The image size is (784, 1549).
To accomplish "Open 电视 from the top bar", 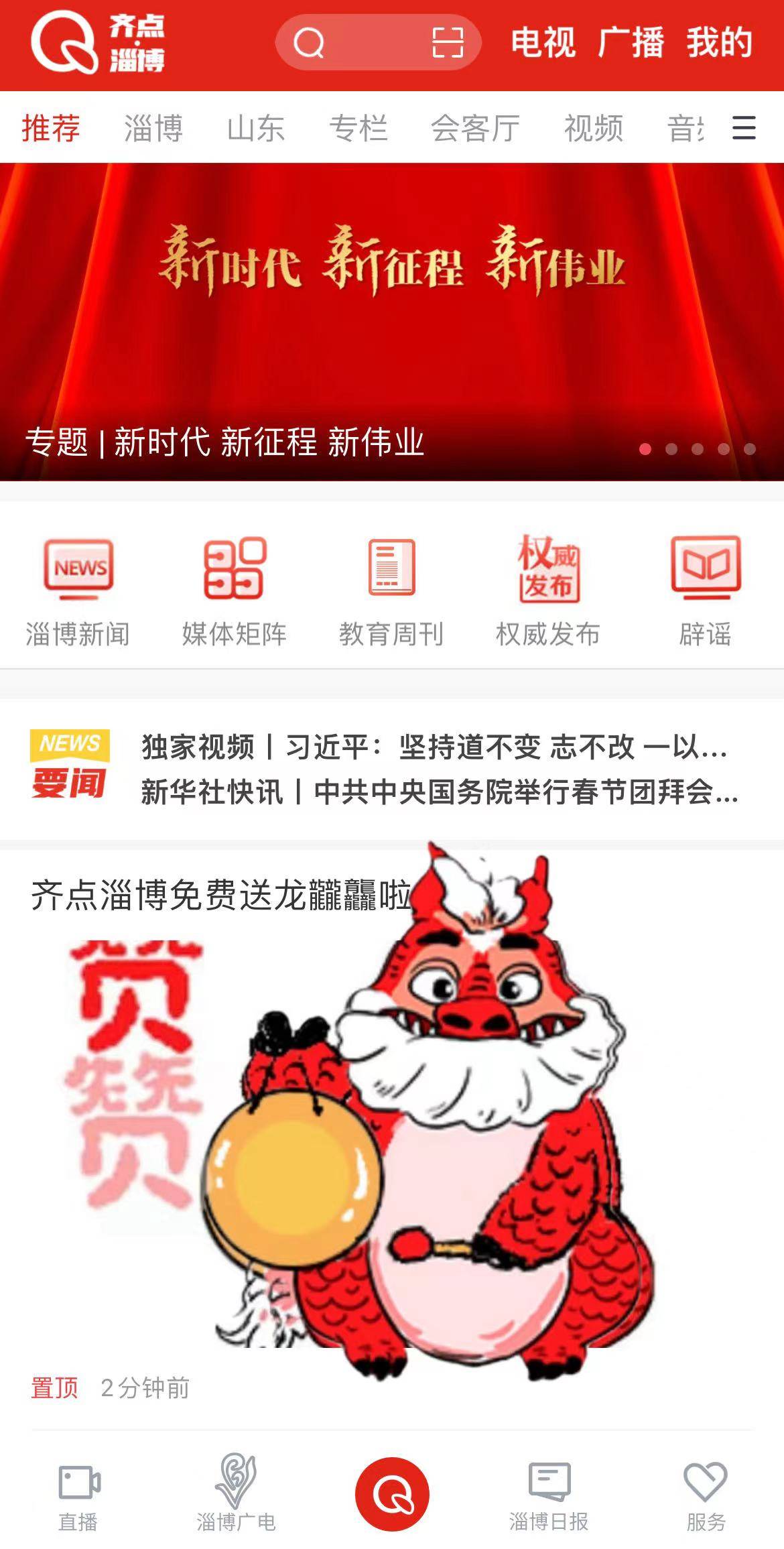I will 543,43.
